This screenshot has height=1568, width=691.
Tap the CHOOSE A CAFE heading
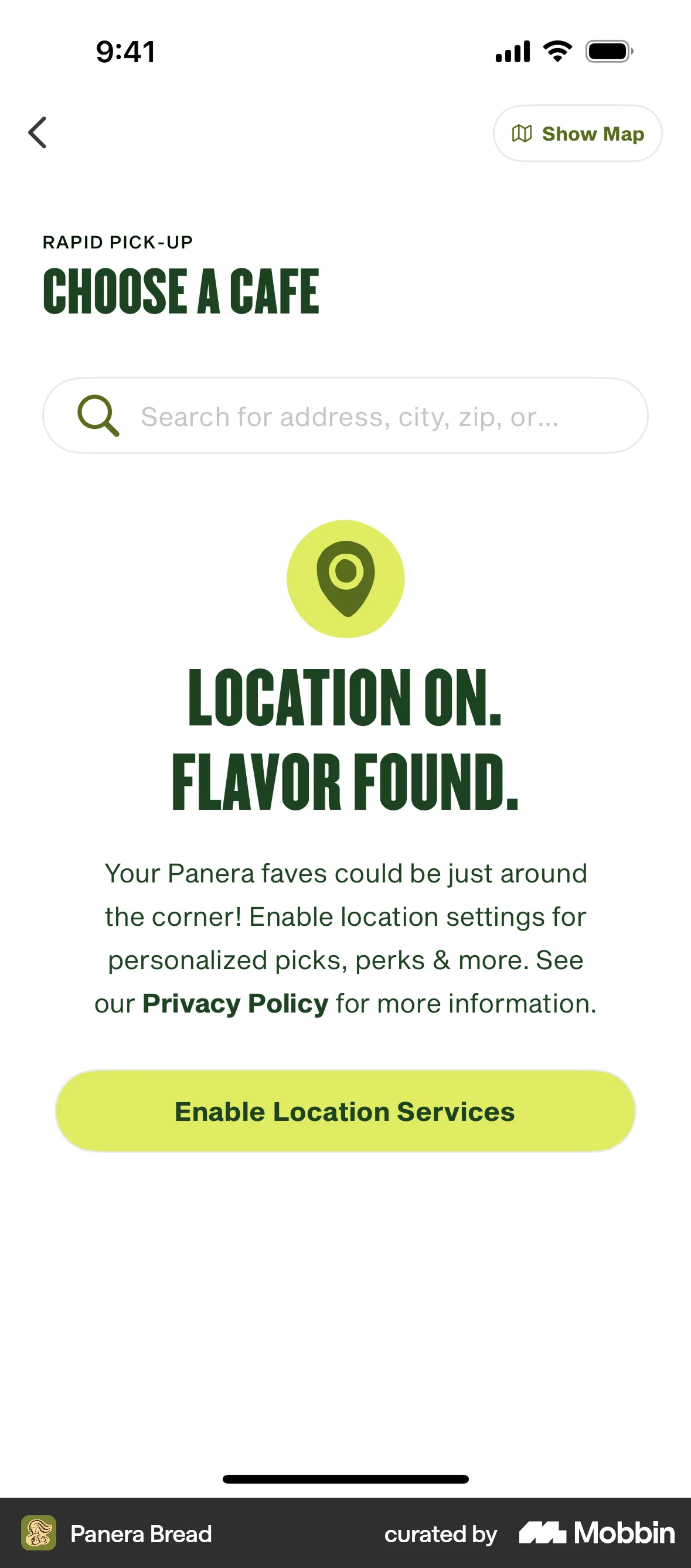pos(180,292)
